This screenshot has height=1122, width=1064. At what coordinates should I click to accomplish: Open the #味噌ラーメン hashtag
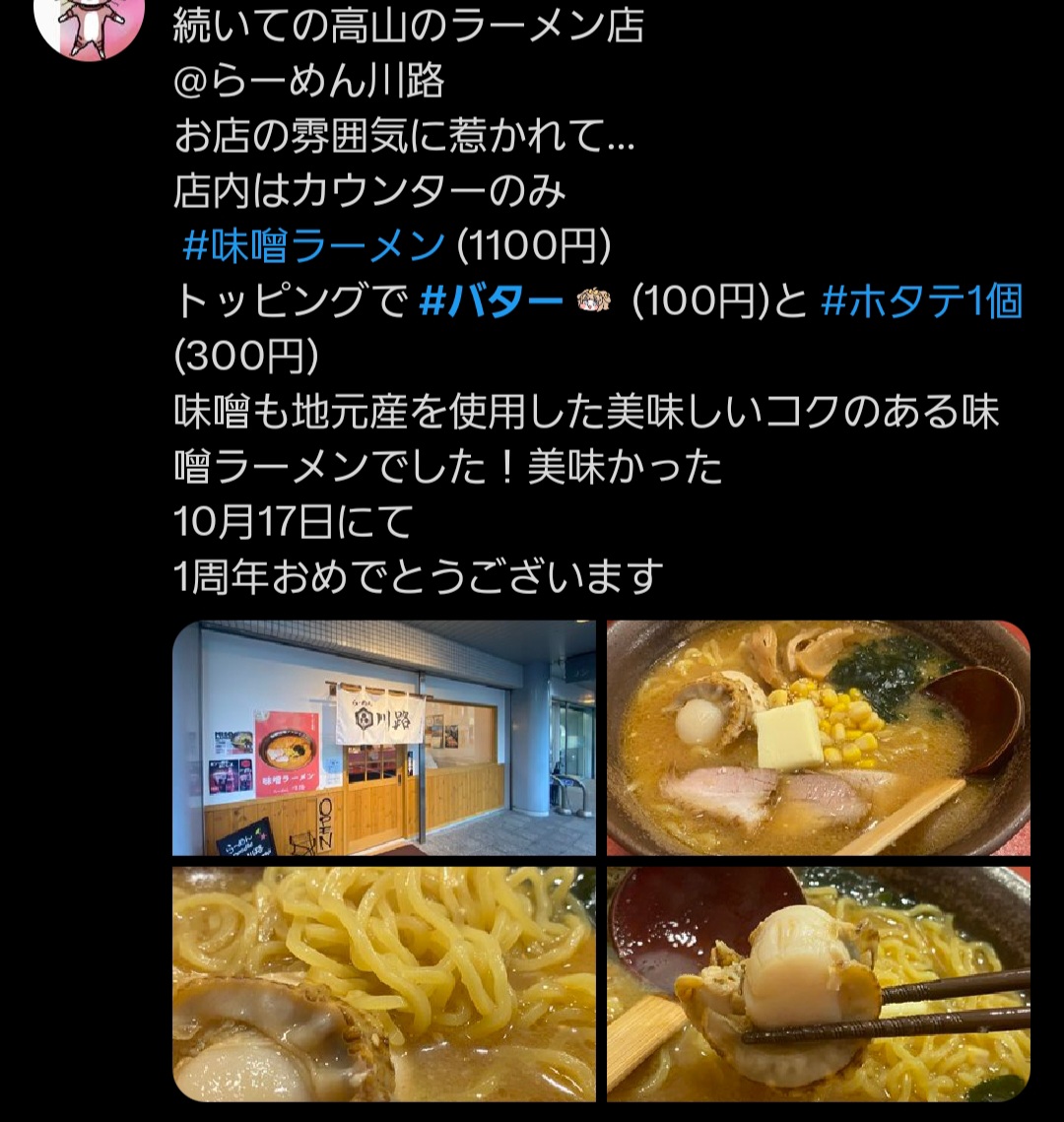coord(313,246)
